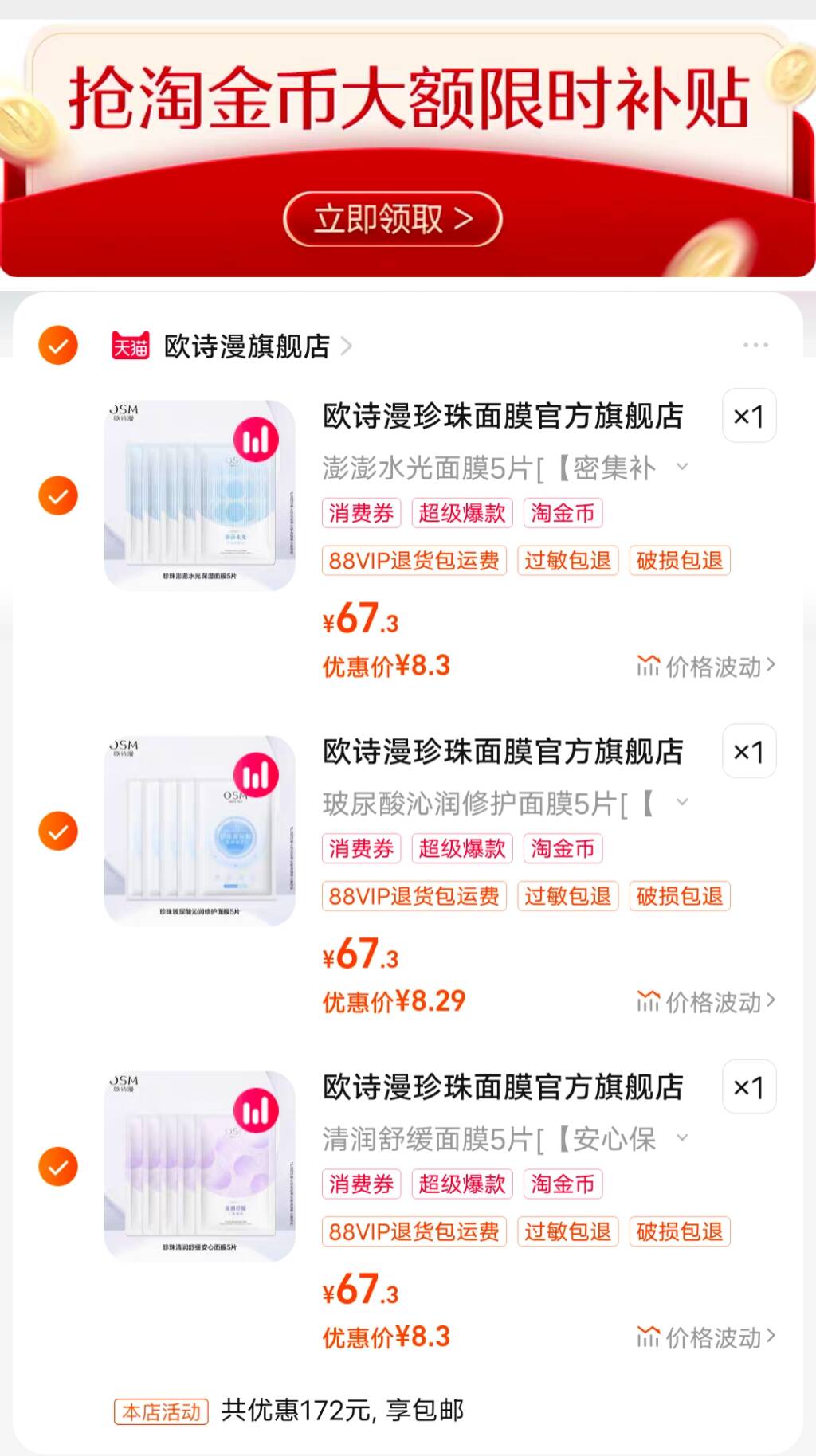
Task: Click the ×1 quantity control on the second item
Action: [x=750, y=752]
